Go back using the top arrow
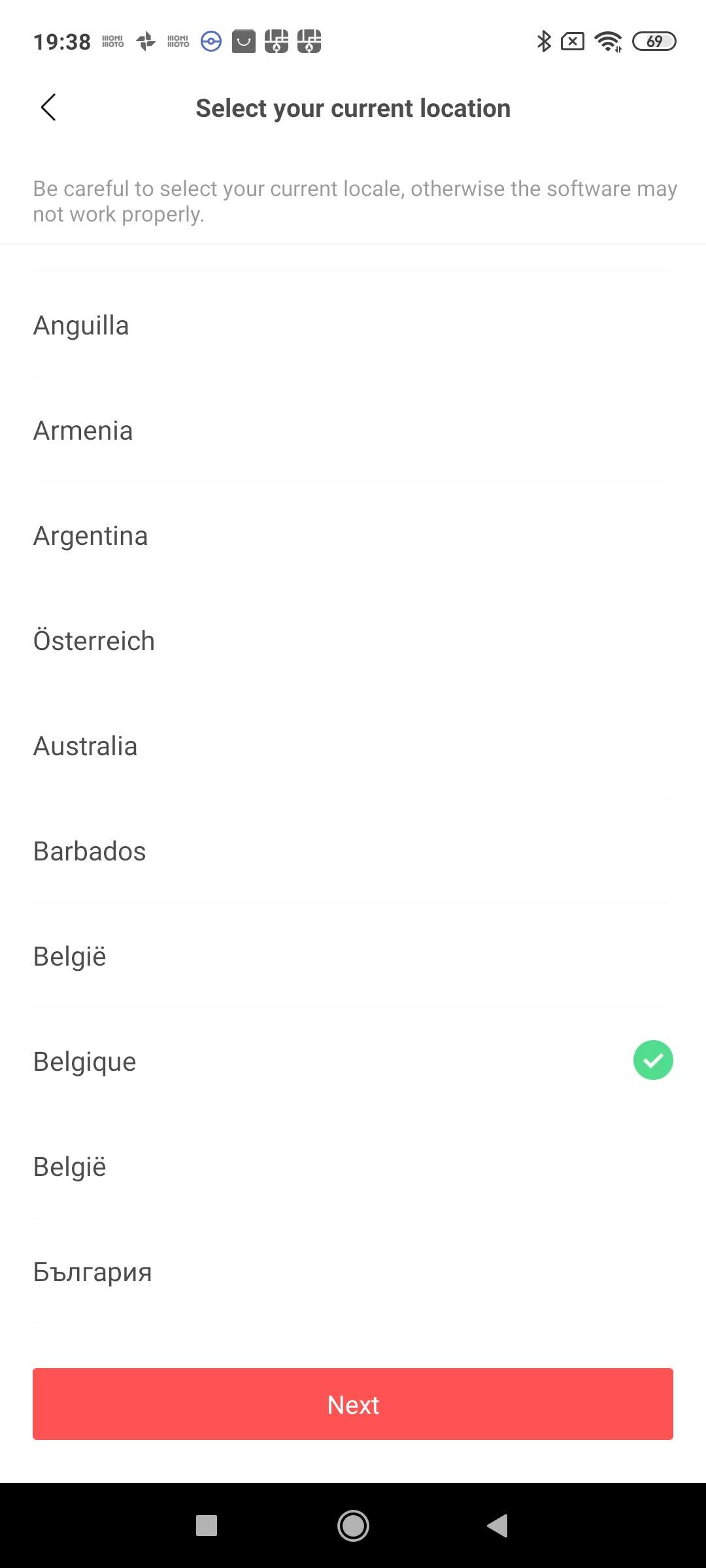Image resolution: width=706 pixels, height=1568 pixels. 48,108
